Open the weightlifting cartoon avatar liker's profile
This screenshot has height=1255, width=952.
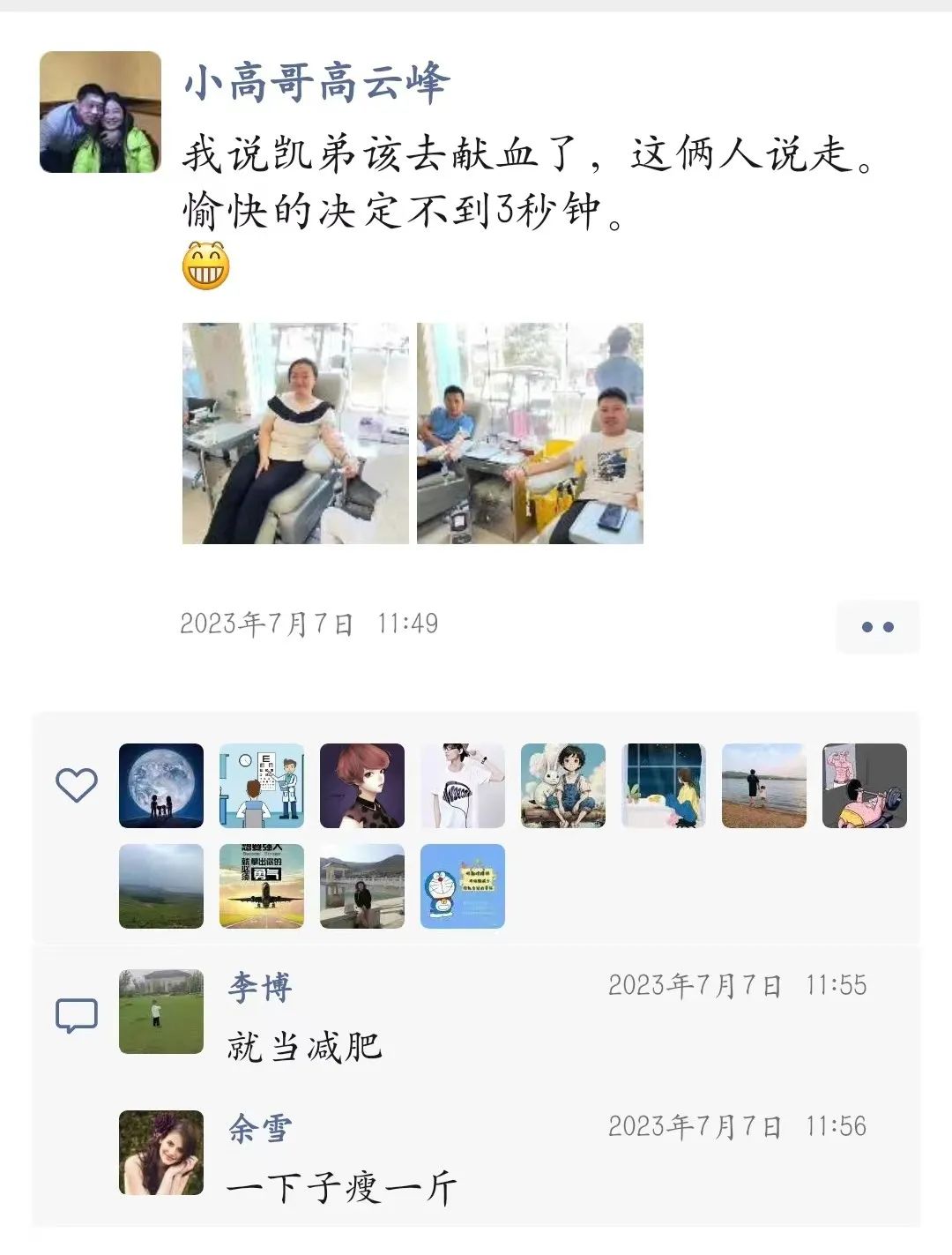864,786
